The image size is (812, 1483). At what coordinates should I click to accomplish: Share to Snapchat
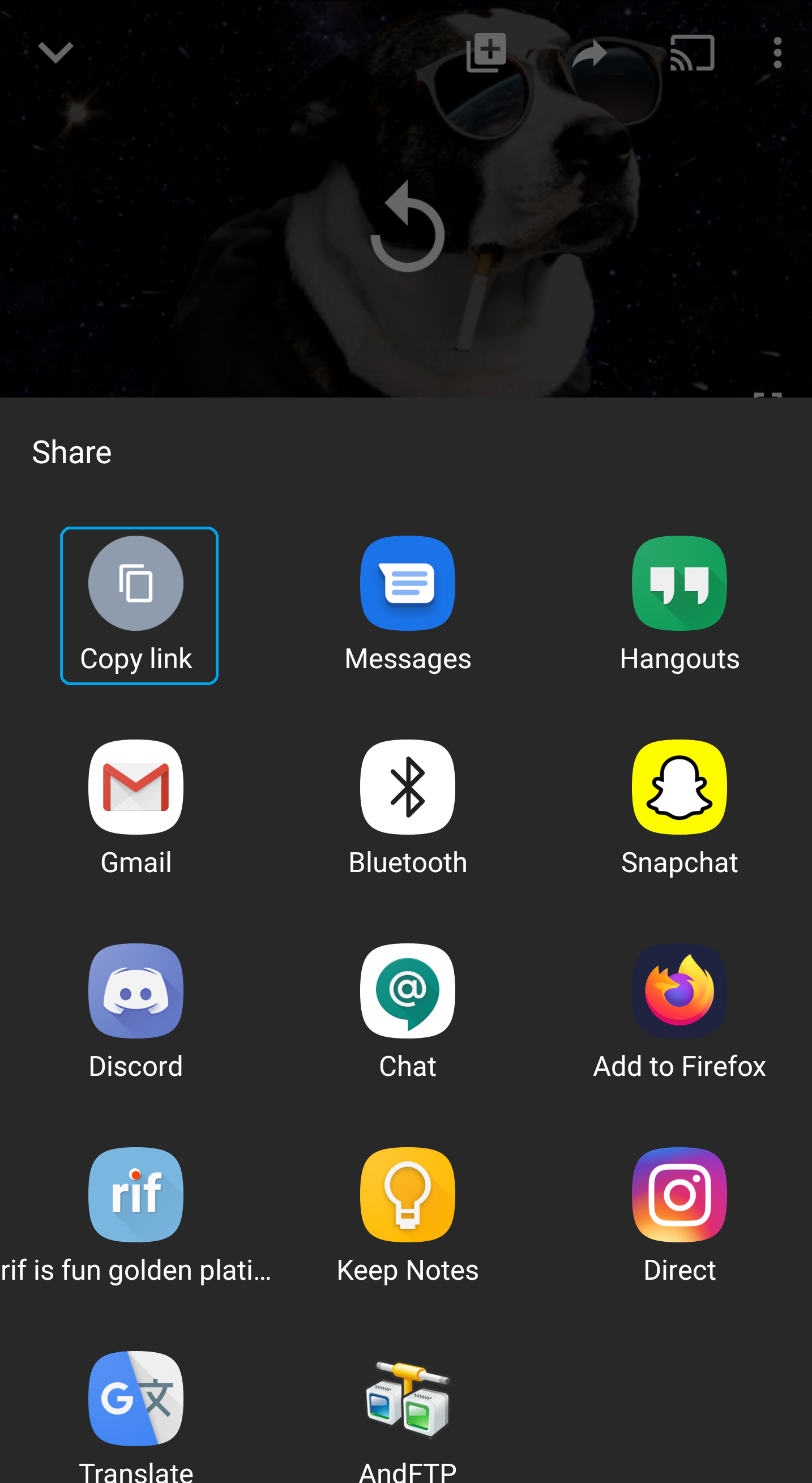click(x=679, y=807)
